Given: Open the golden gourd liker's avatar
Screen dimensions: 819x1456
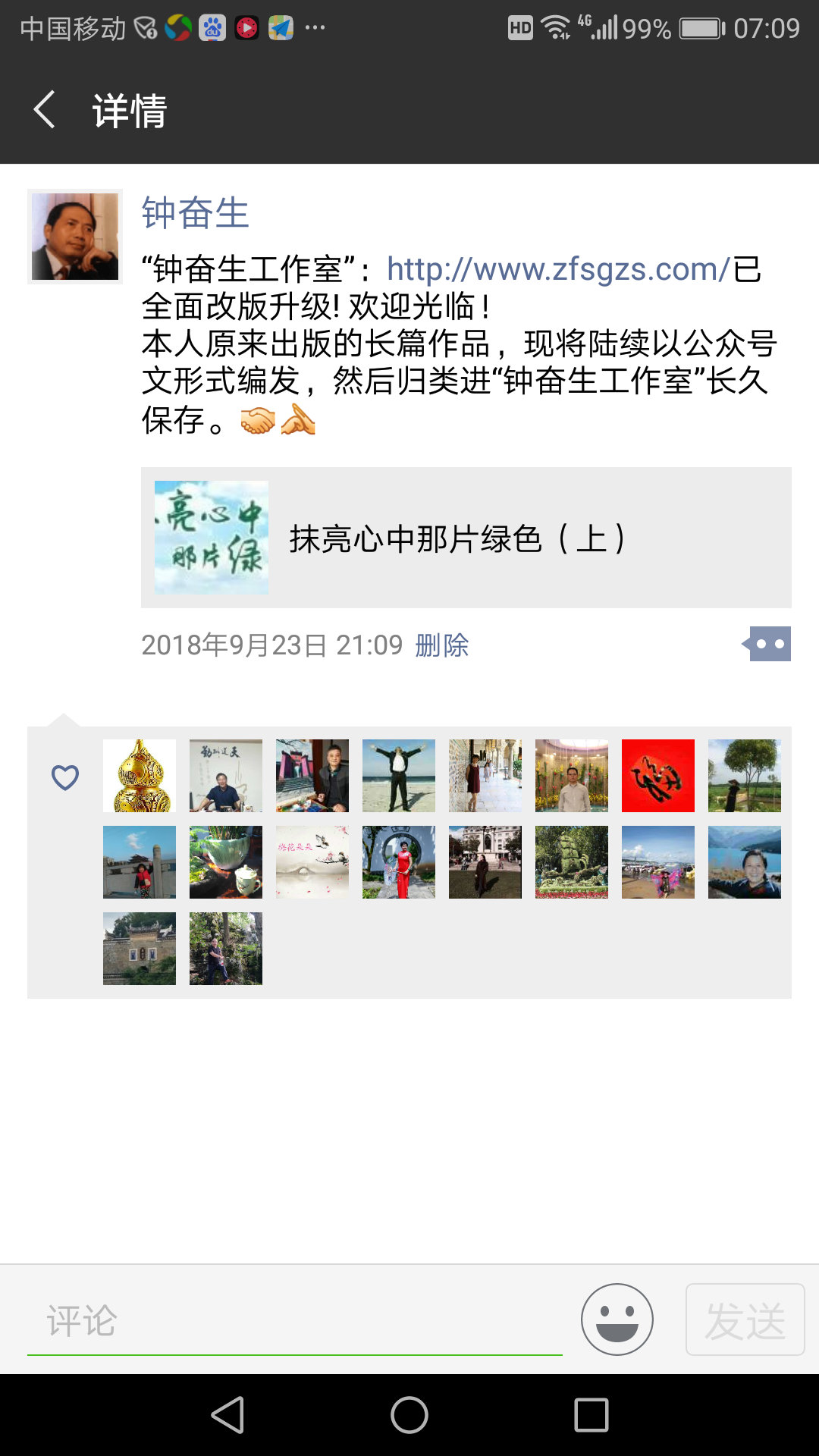Looking at the screenshot, I should coord(140,776).
